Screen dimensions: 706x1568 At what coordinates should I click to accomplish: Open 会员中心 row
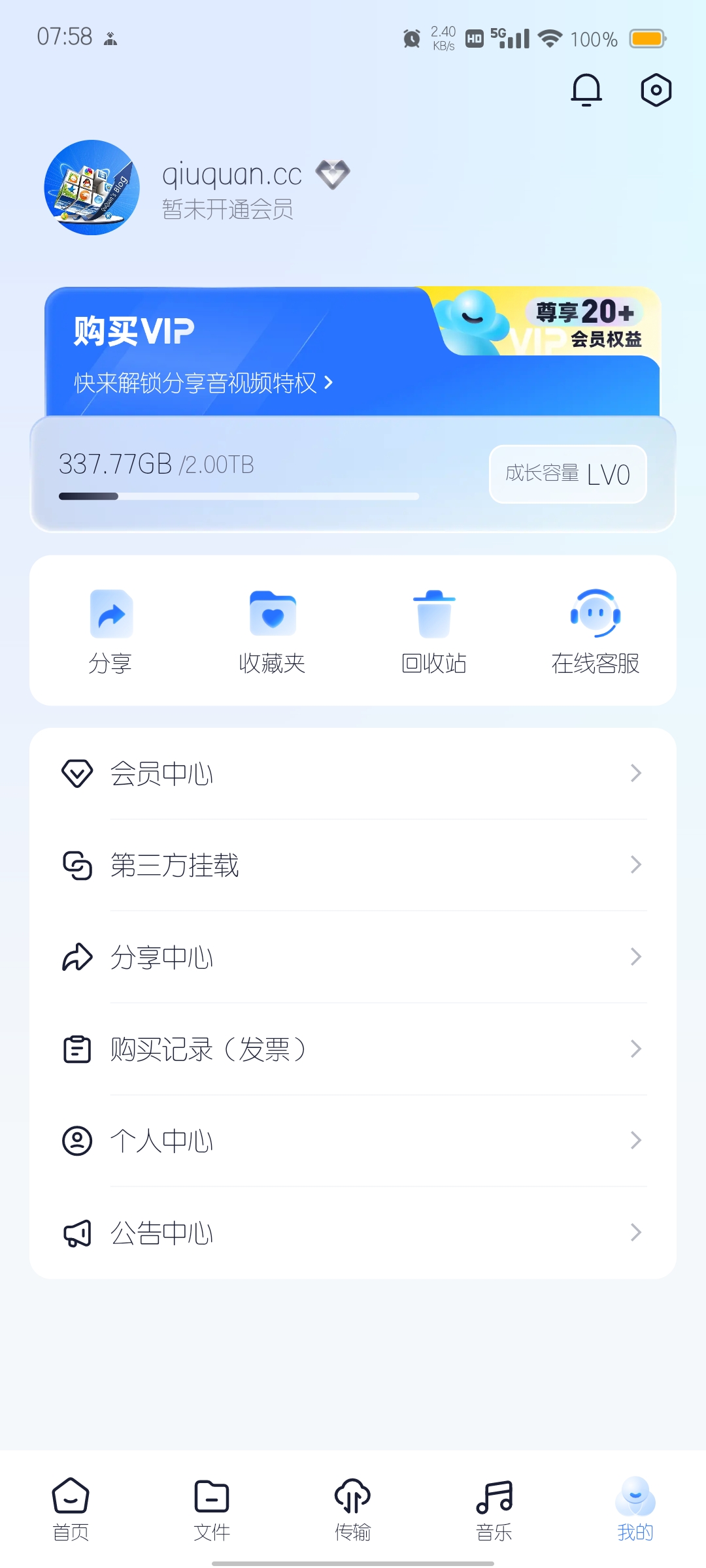click(x=353, y=774)
